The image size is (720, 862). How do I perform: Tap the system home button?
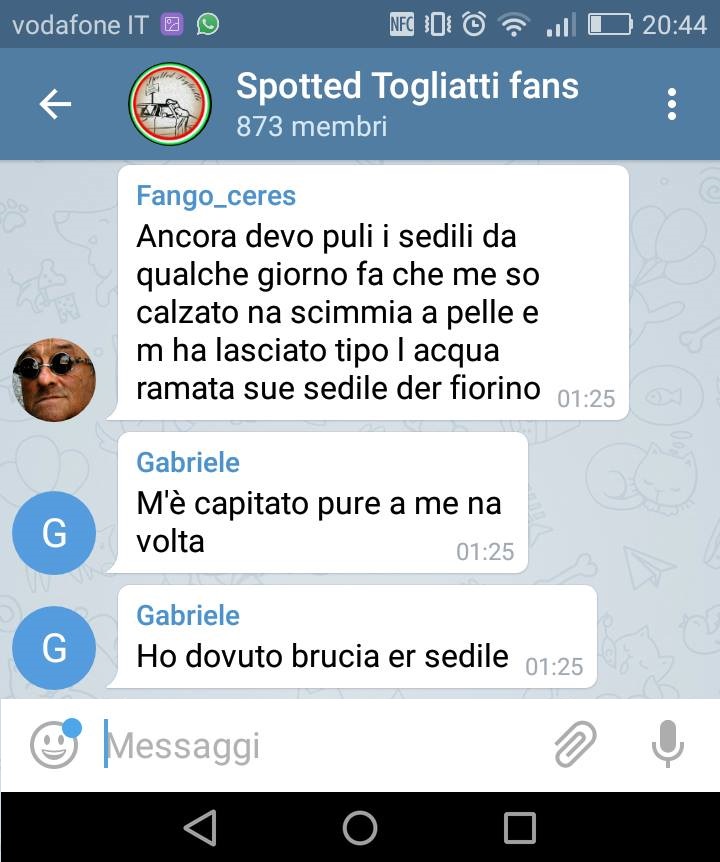(360, 828)
